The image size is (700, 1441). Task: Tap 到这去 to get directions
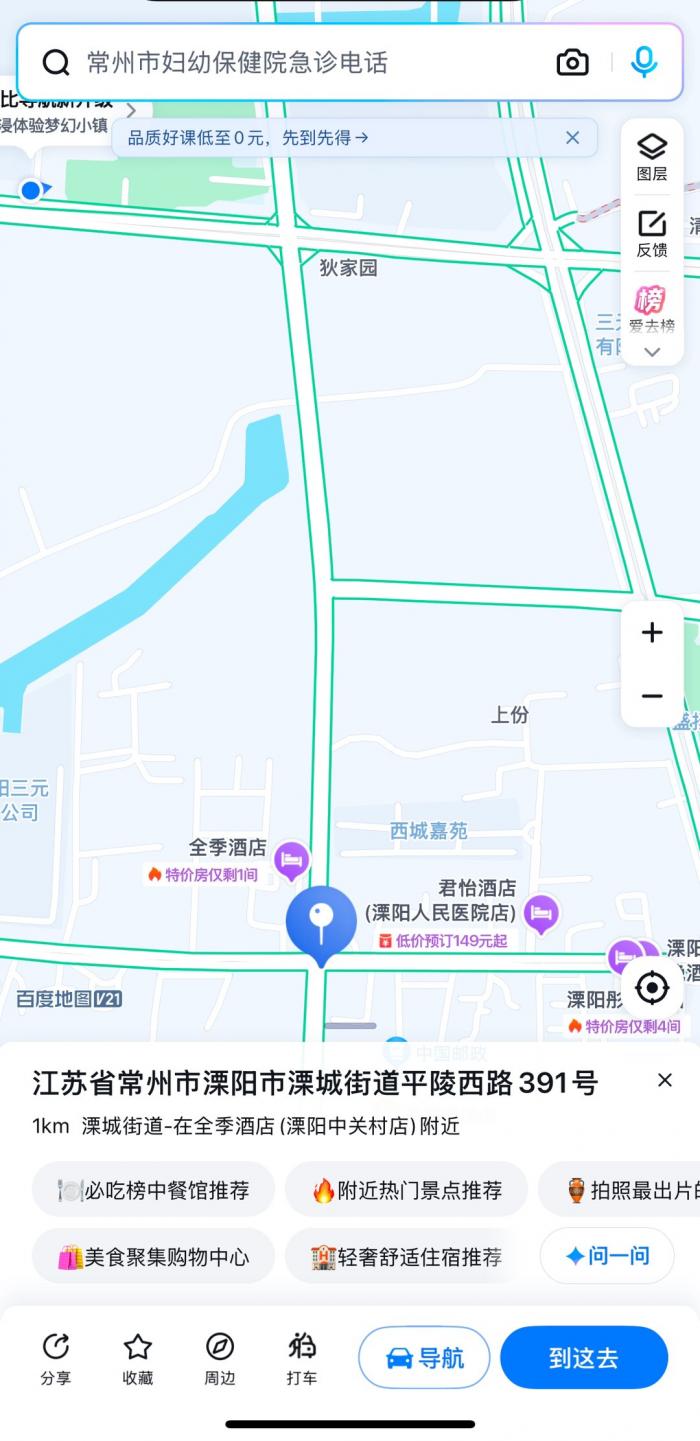click(x=584, y=1358)
